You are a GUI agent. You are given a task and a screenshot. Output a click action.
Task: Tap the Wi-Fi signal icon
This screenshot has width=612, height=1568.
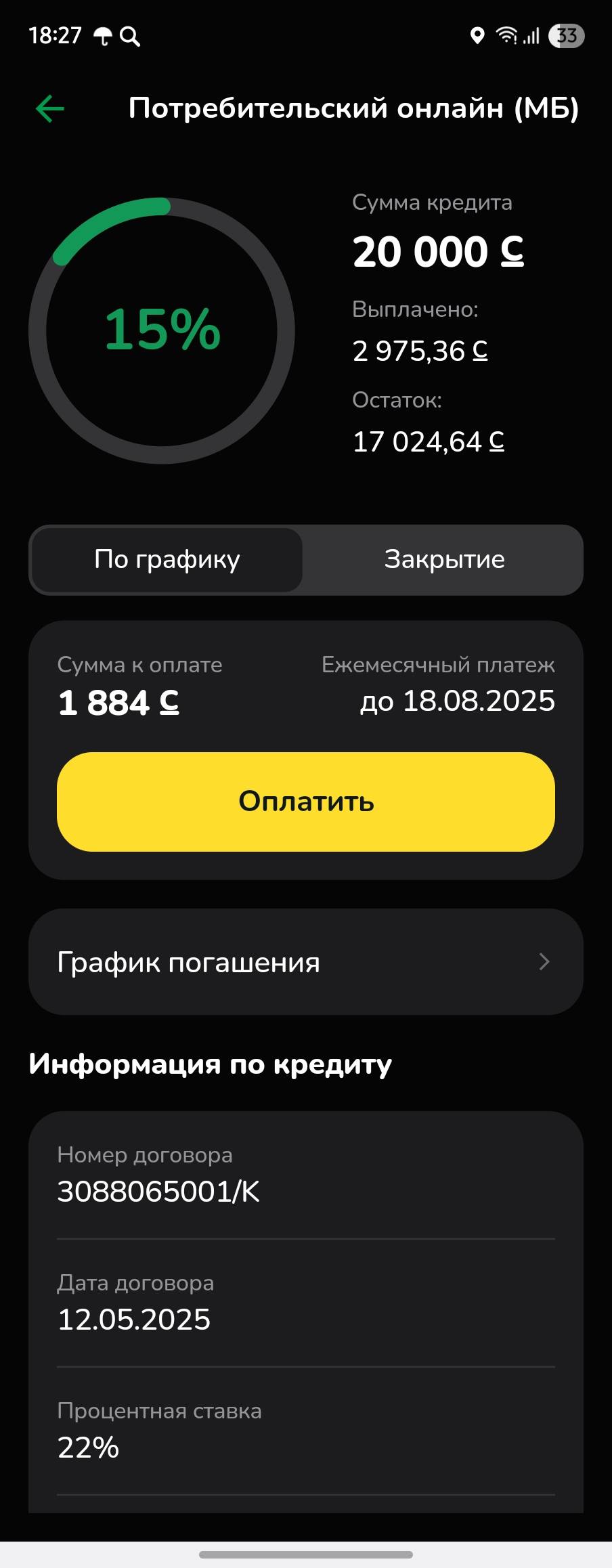pos(506,36)
